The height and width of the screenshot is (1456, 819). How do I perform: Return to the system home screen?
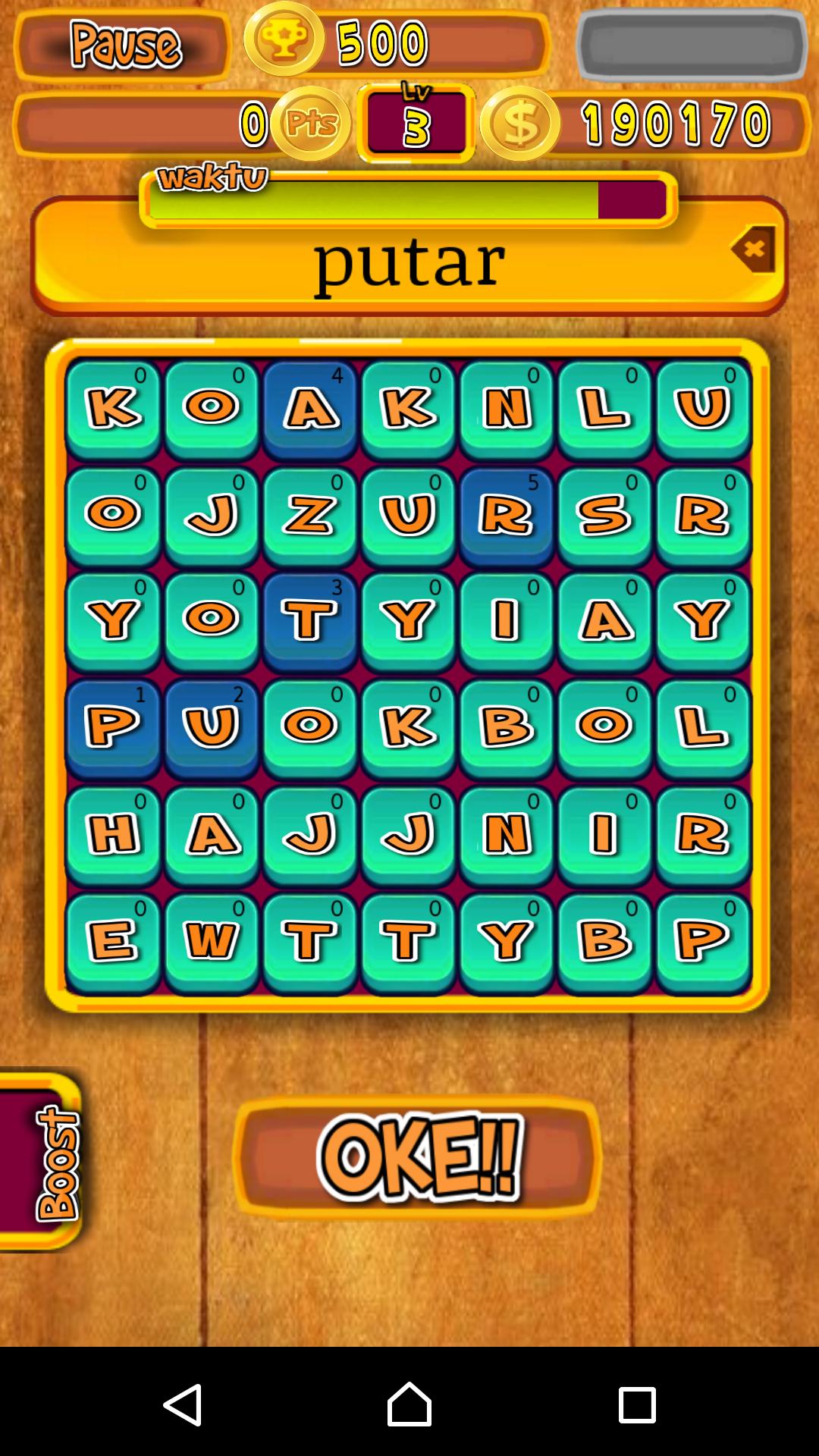[x=409, y=1404]
